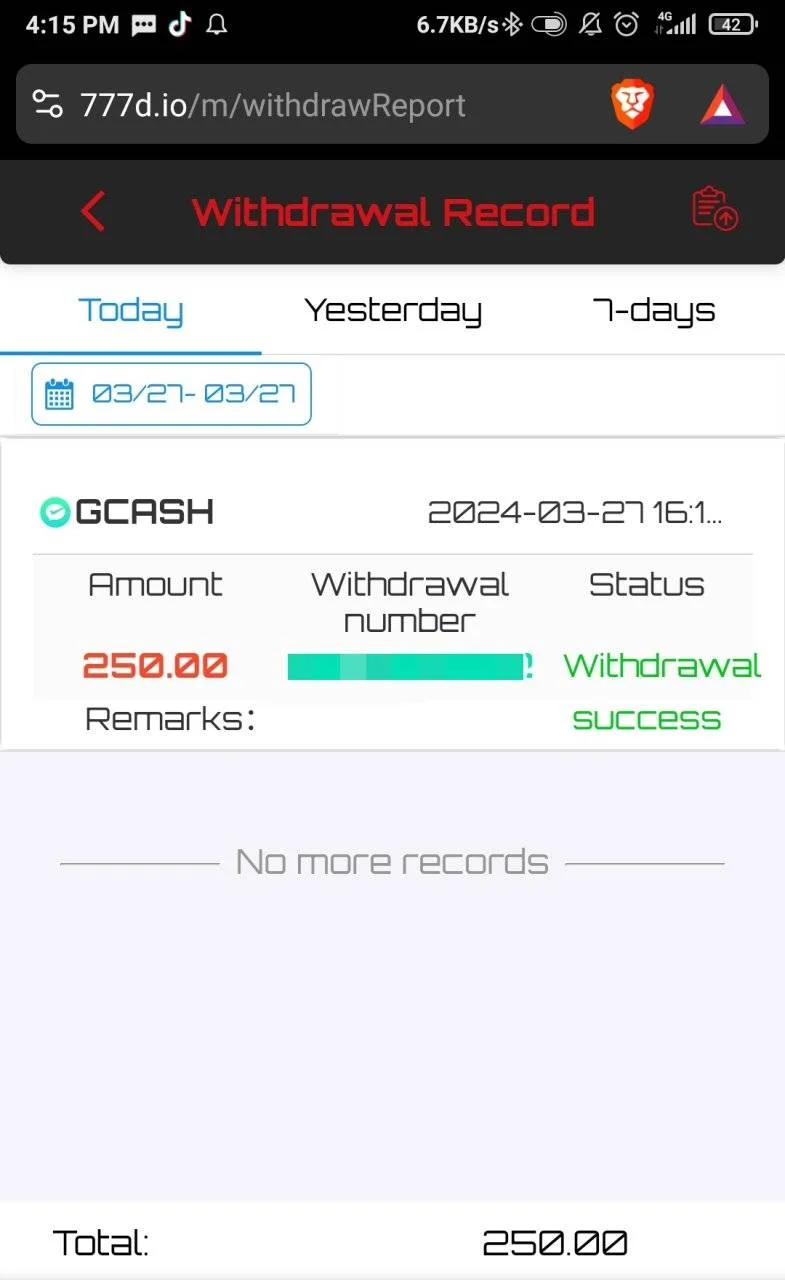The height and width of the screenshot is (1280, 785).
Task: Go back using the red arrow
Action: coord(93,212)
